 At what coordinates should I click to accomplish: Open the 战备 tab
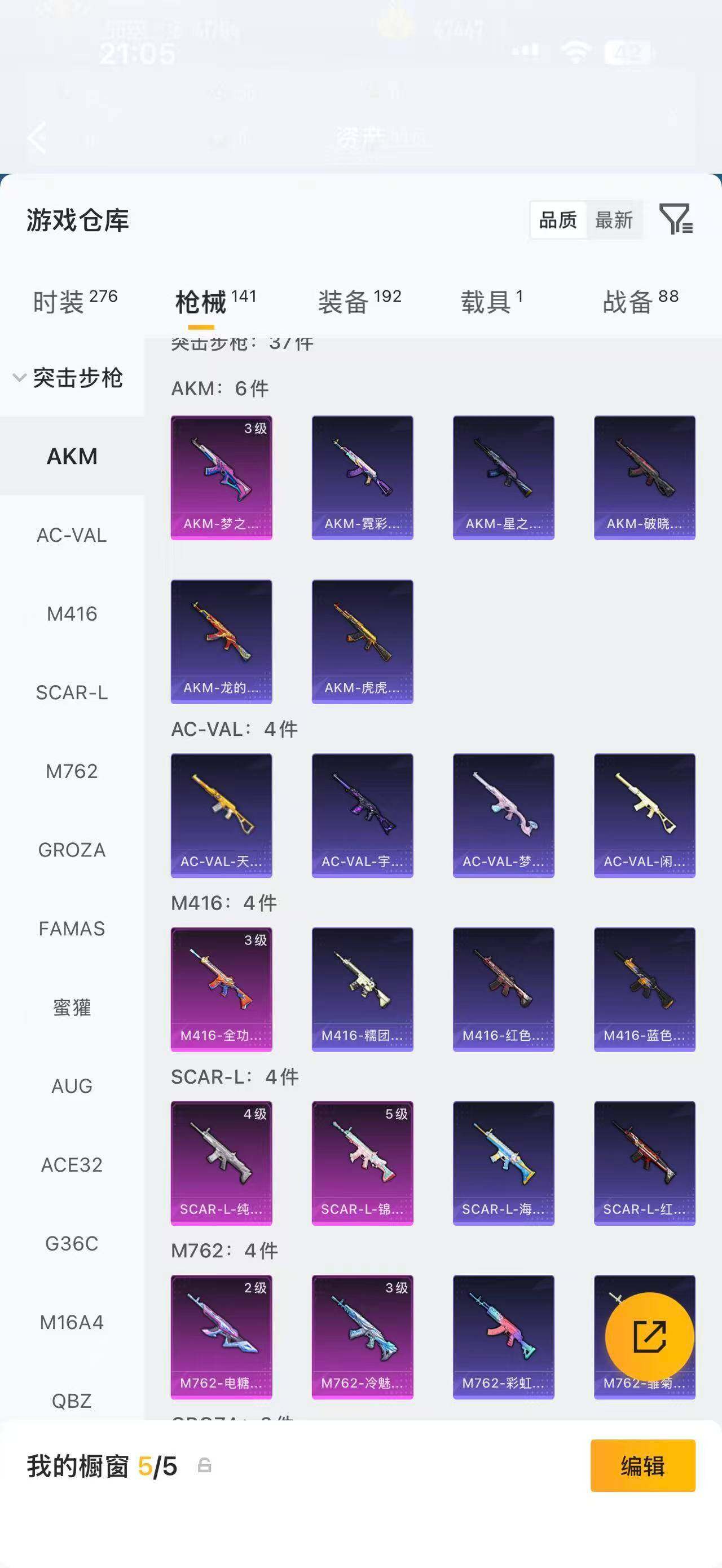point(640,301)
